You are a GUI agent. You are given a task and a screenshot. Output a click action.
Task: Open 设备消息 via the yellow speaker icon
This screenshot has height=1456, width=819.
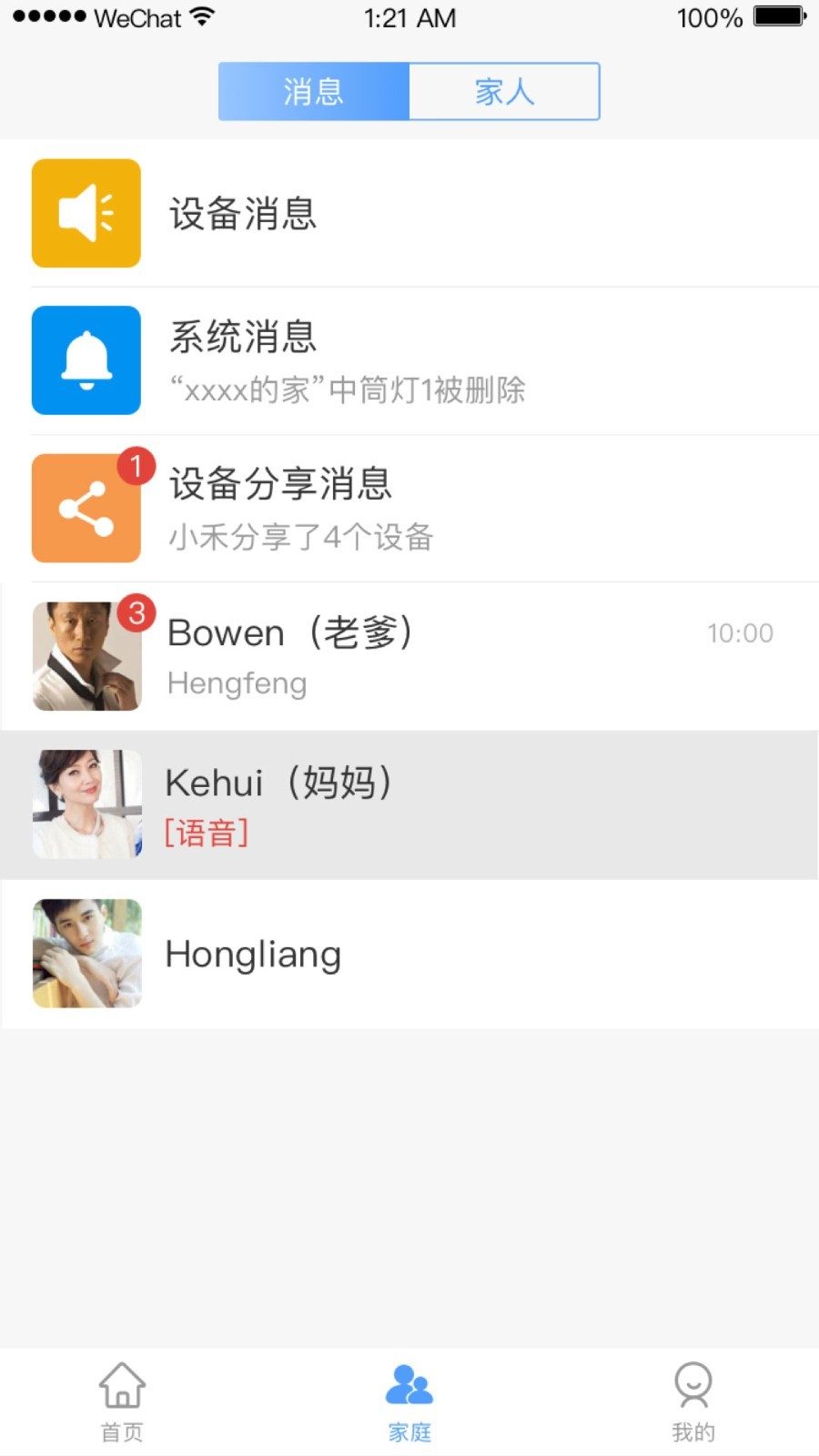[86, 213]
